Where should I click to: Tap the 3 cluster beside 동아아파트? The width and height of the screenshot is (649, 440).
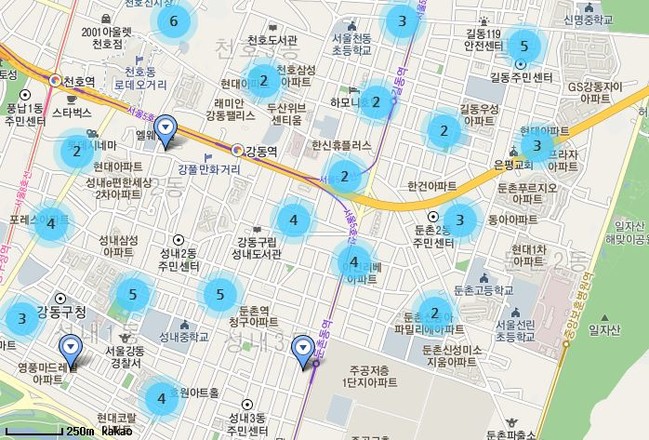tap(459, 219)
